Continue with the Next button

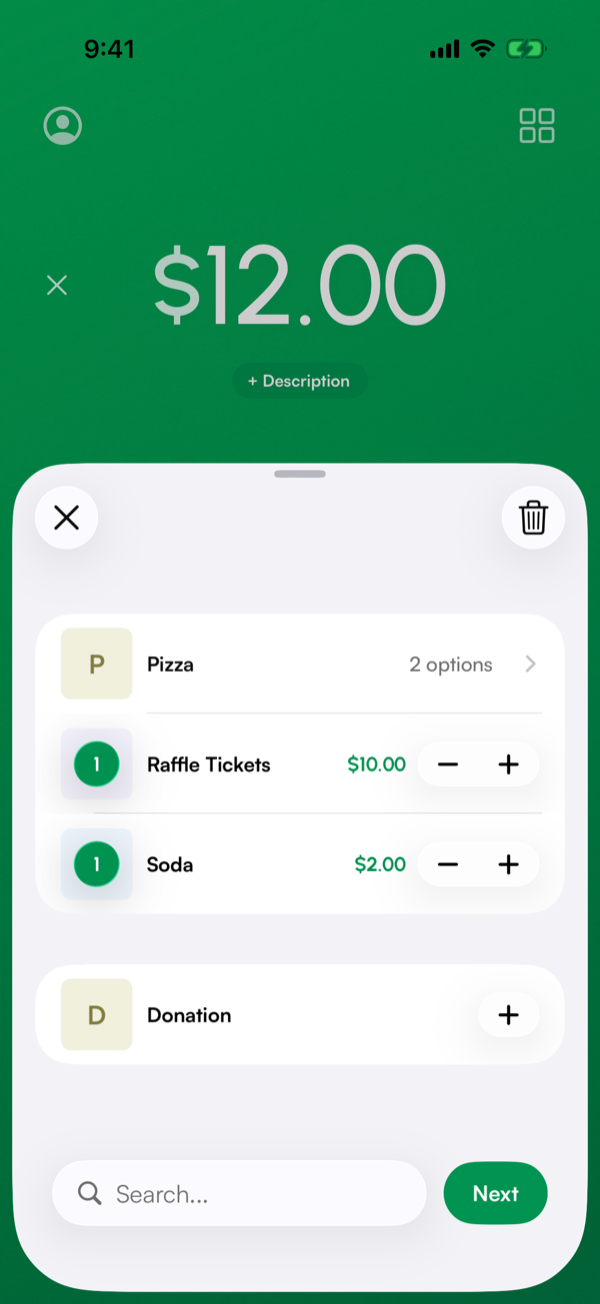pyautogui.click(x=496, y=1193)
